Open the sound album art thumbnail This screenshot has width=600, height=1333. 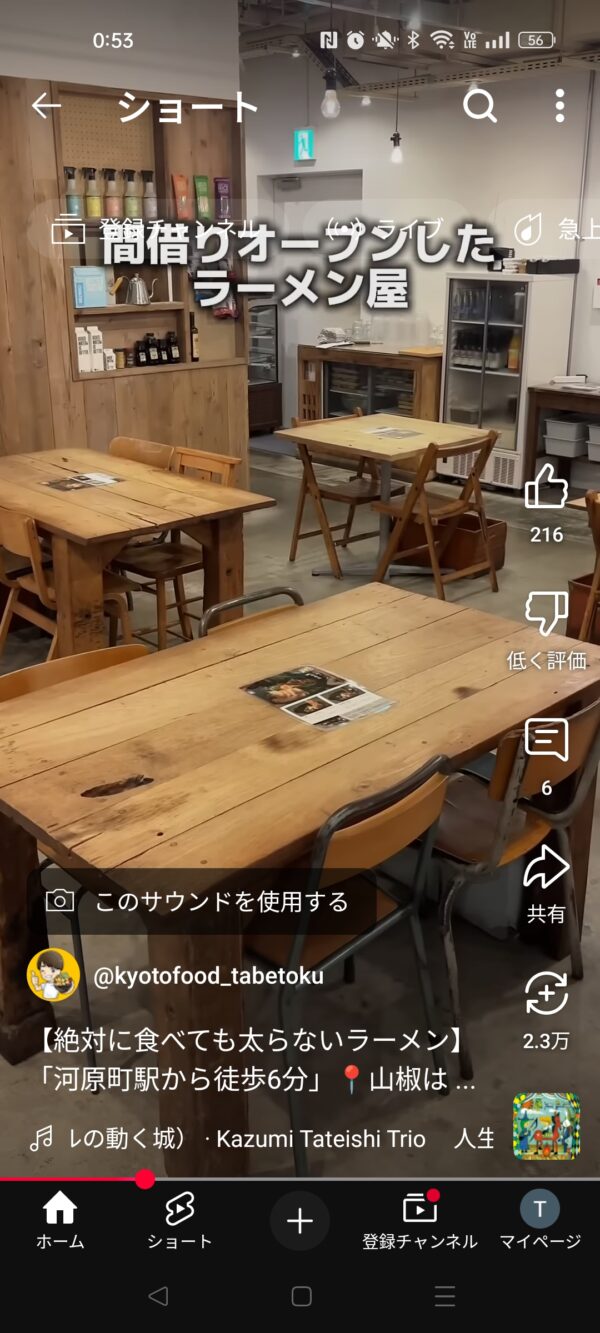point(546,1126)
